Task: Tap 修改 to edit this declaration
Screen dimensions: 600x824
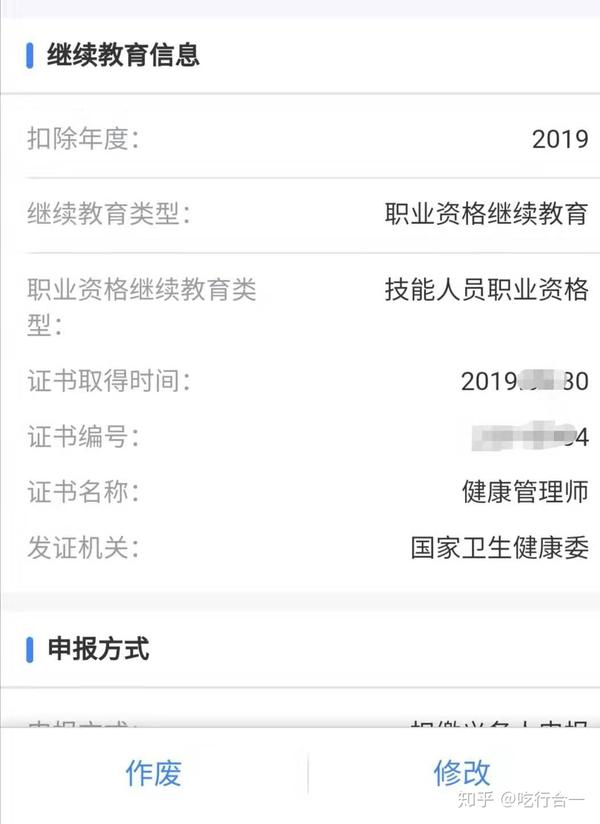Action: (x=461, y=773)
